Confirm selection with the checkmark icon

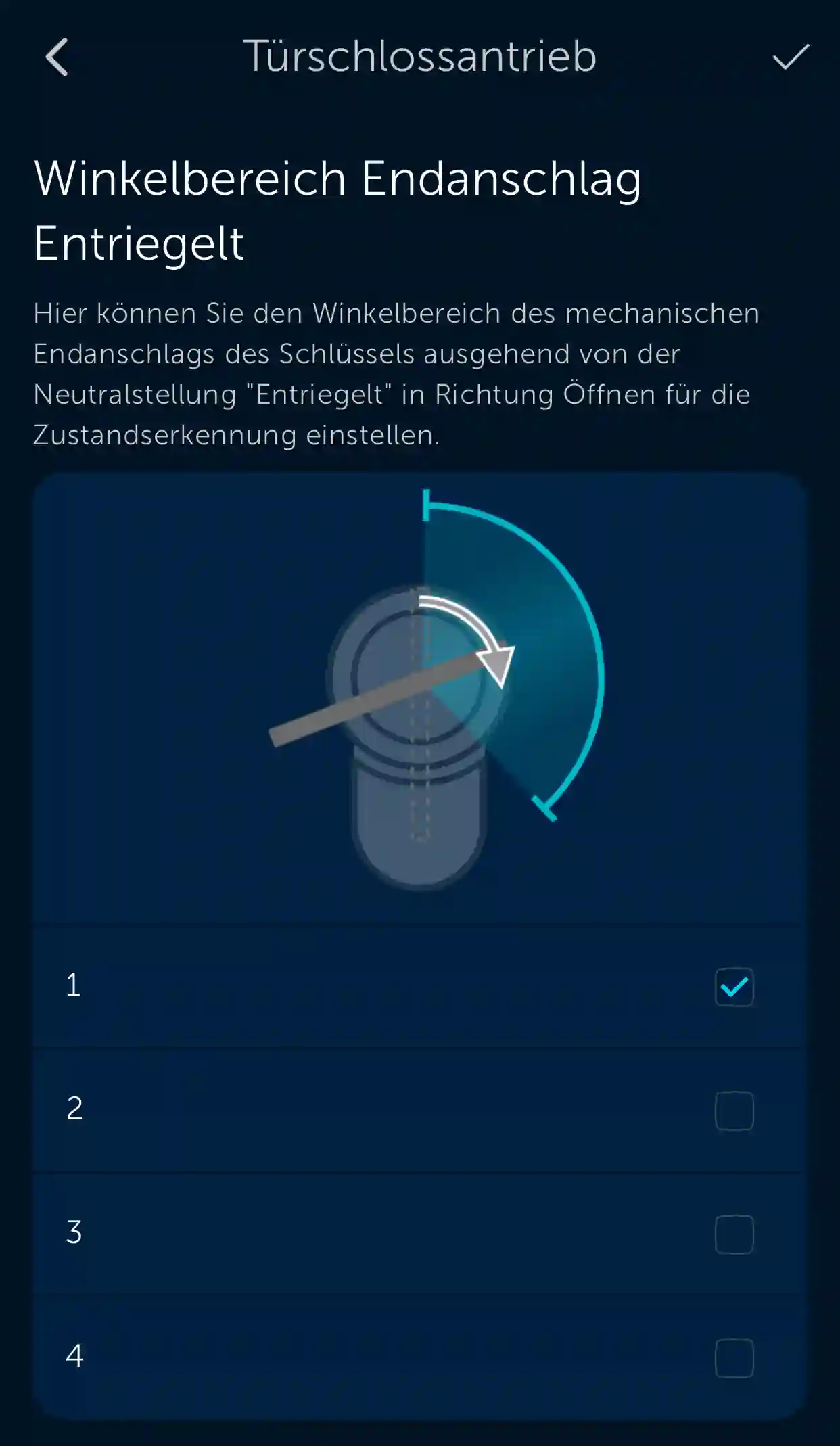(790, 57)
